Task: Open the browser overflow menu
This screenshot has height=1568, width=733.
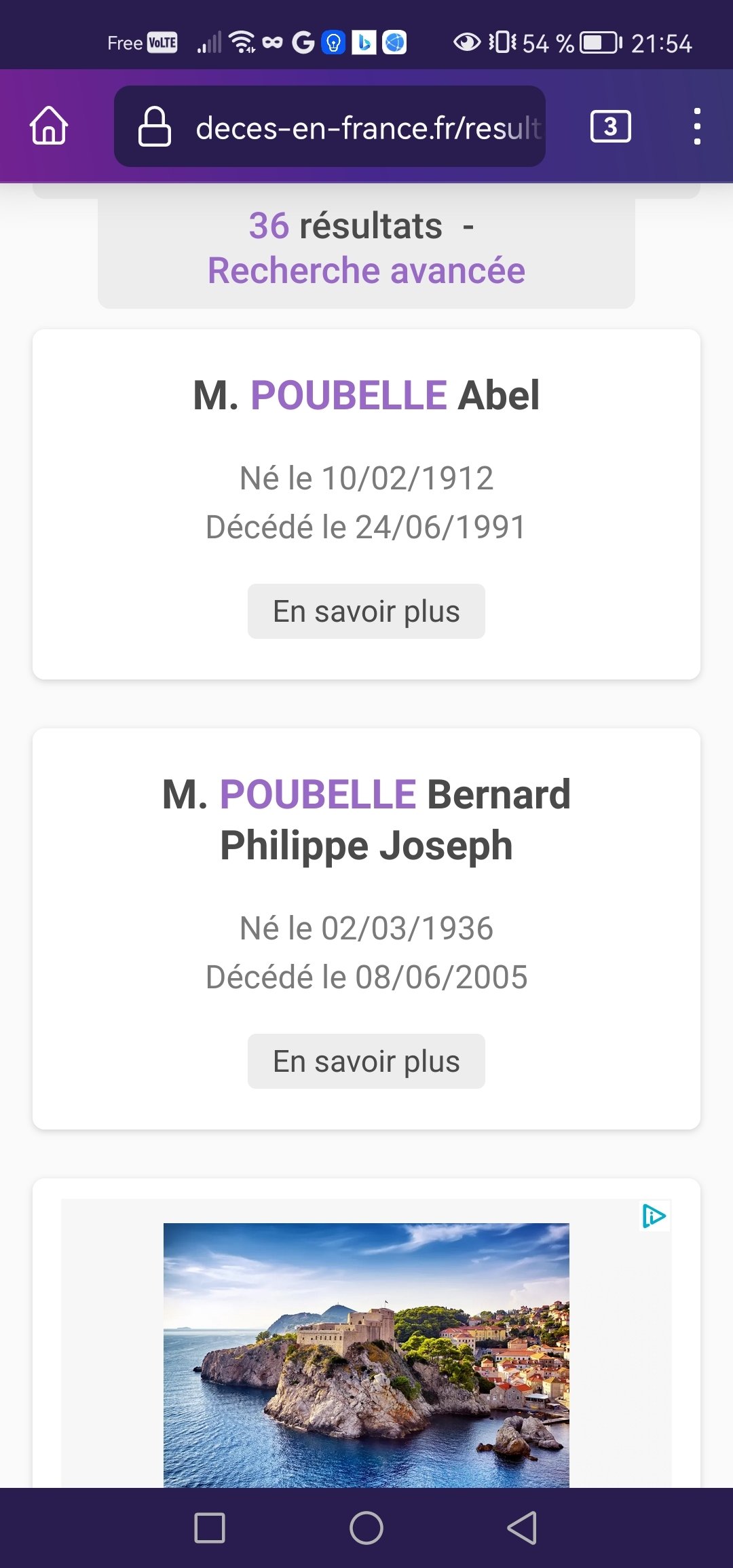Action: (697, 126)
